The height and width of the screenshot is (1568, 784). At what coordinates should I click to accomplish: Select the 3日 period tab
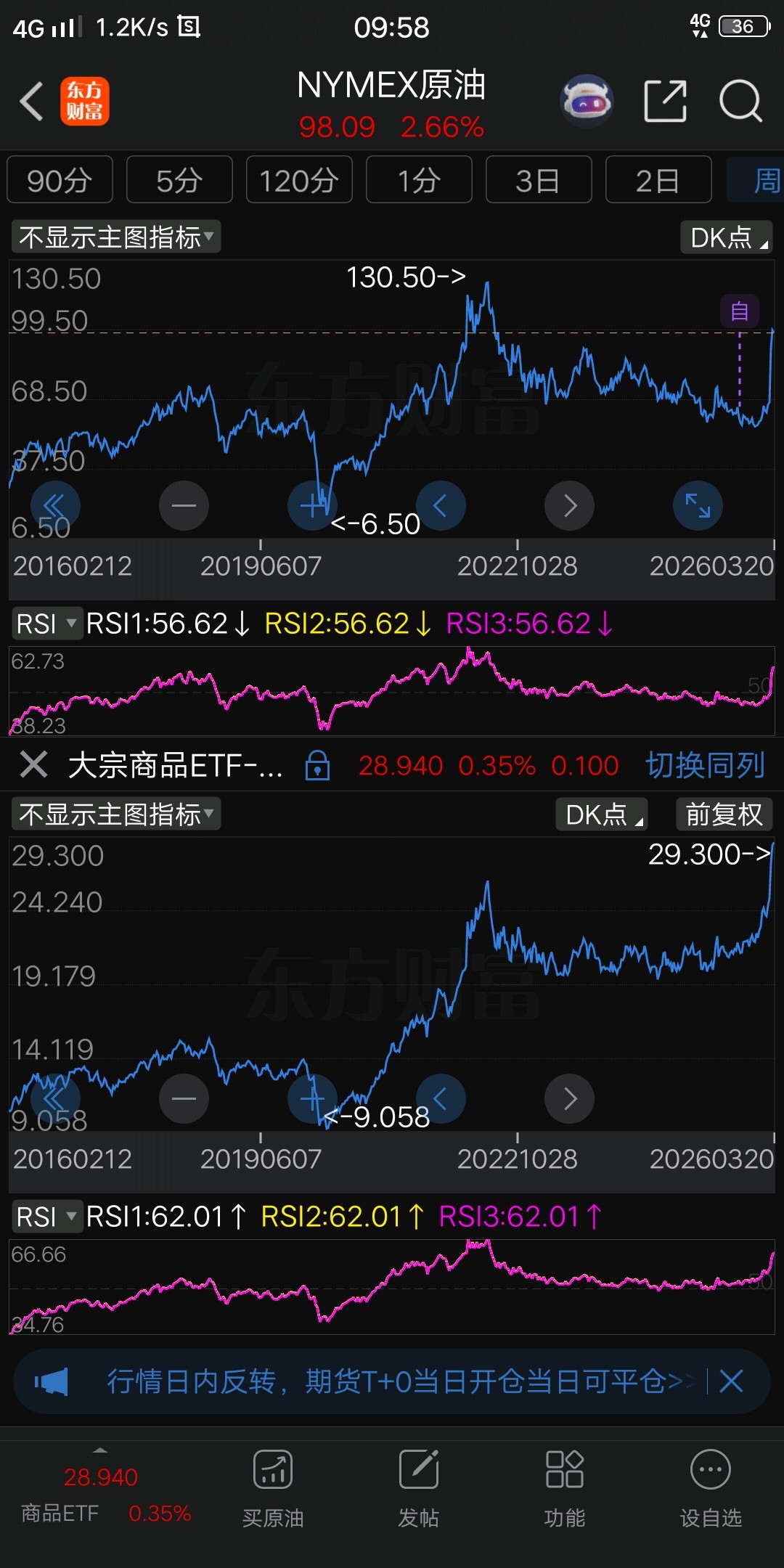coord(538,180)
